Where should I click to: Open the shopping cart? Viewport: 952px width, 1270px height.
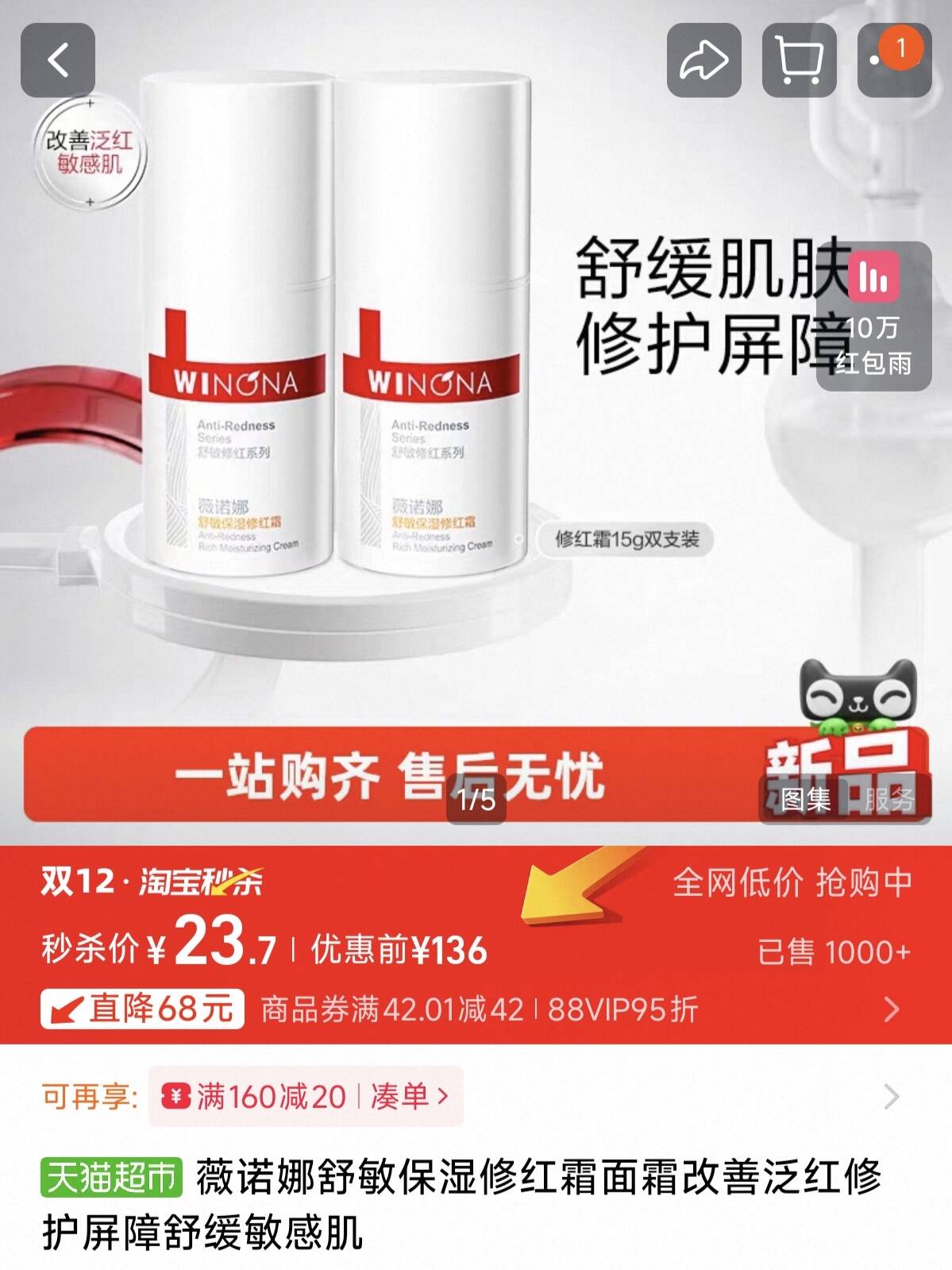[x=799, y=60]
